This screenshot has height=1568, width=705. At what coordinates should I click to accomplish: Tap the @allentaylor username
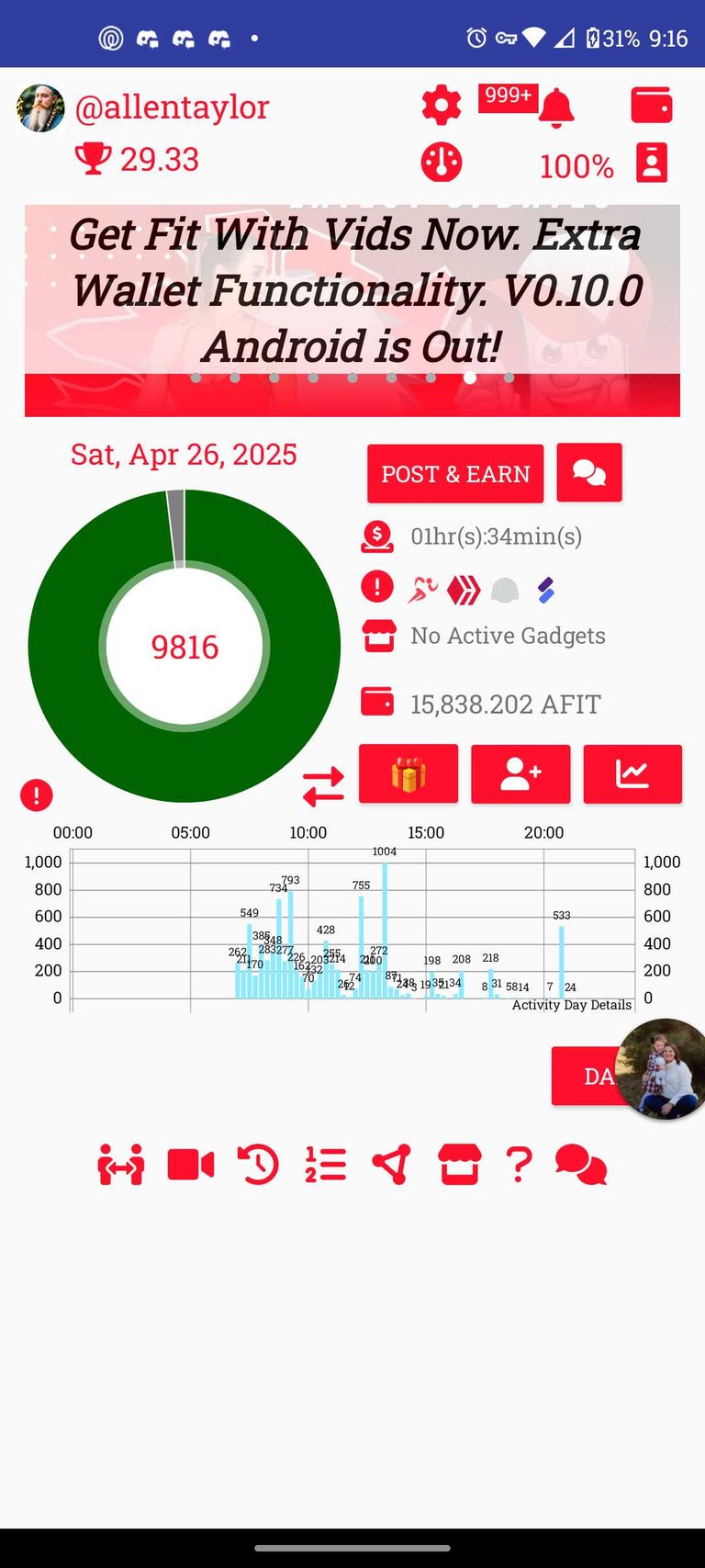[172, 107]
